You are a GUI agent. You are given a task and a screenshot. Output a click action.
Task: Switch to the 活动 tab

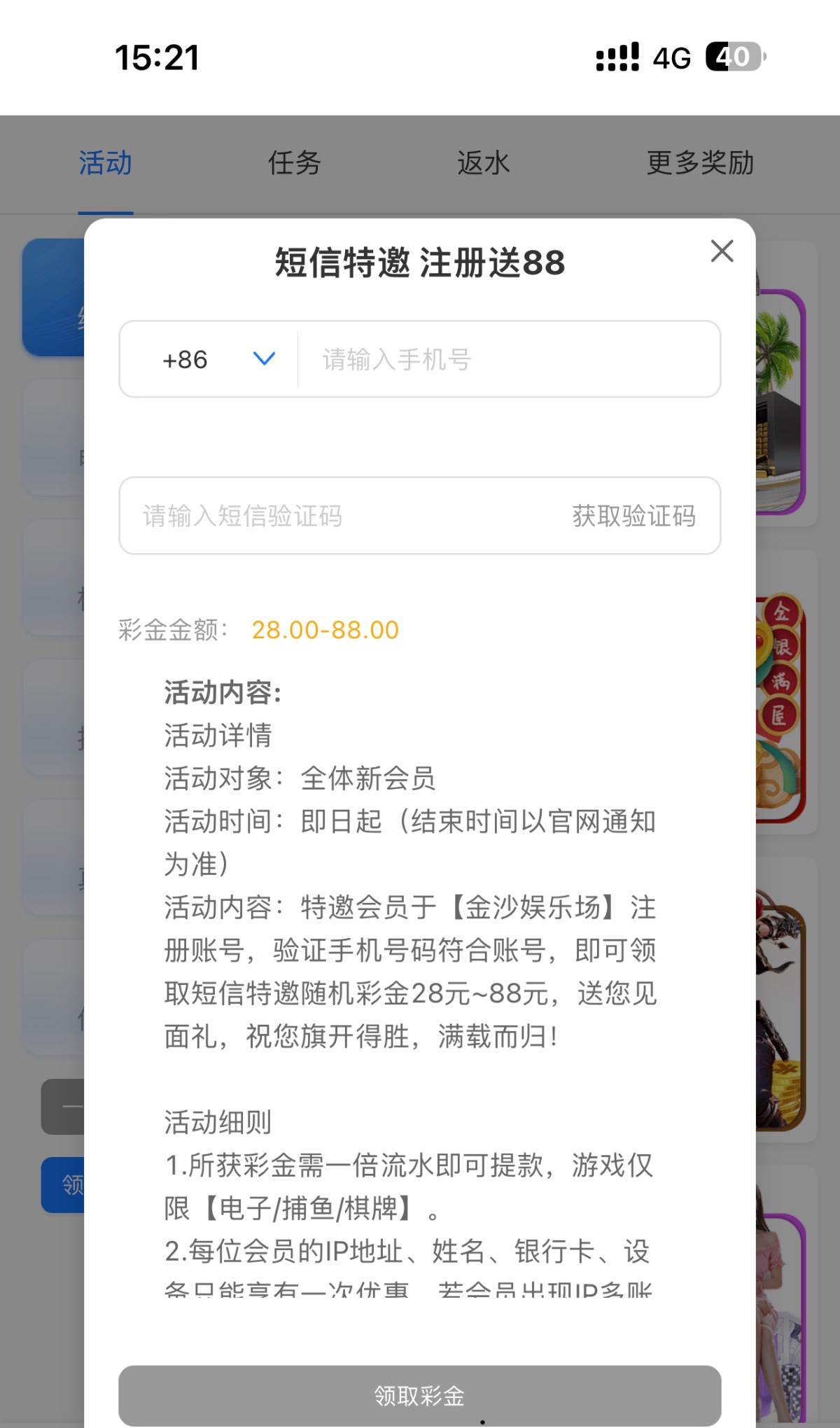pyautogui.click(x=105, y=164)
